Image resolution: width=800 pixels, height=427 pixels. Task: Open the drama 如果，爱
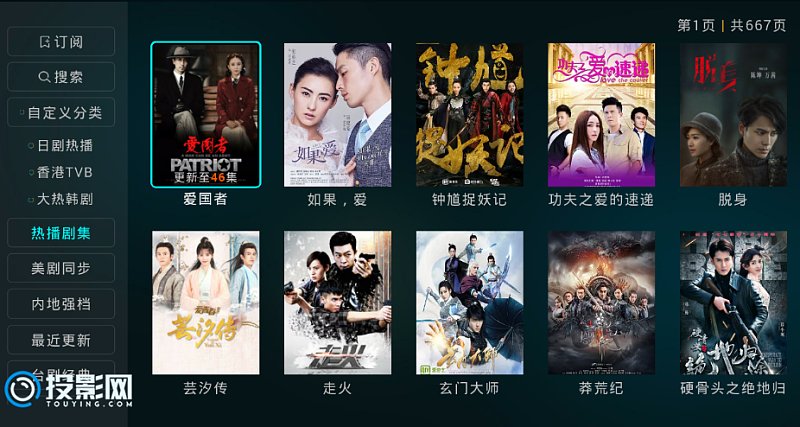[337, 114]
